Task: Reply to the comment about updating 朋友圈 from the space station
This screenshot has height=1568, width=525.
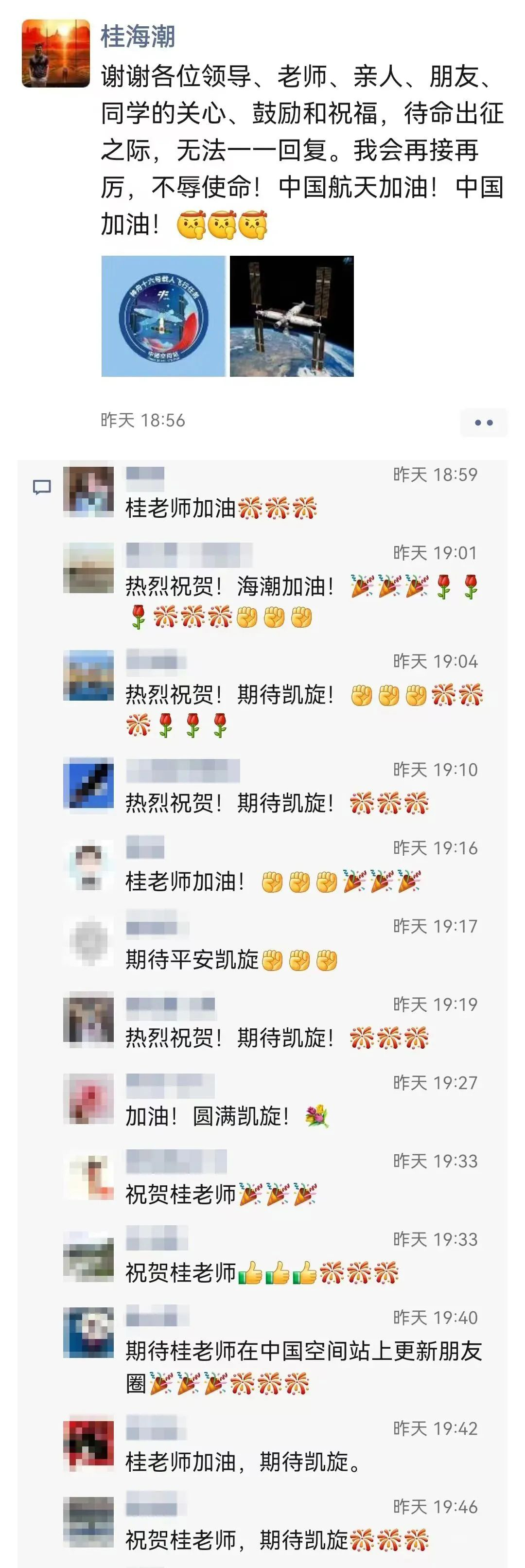Action: (303, 1351)
